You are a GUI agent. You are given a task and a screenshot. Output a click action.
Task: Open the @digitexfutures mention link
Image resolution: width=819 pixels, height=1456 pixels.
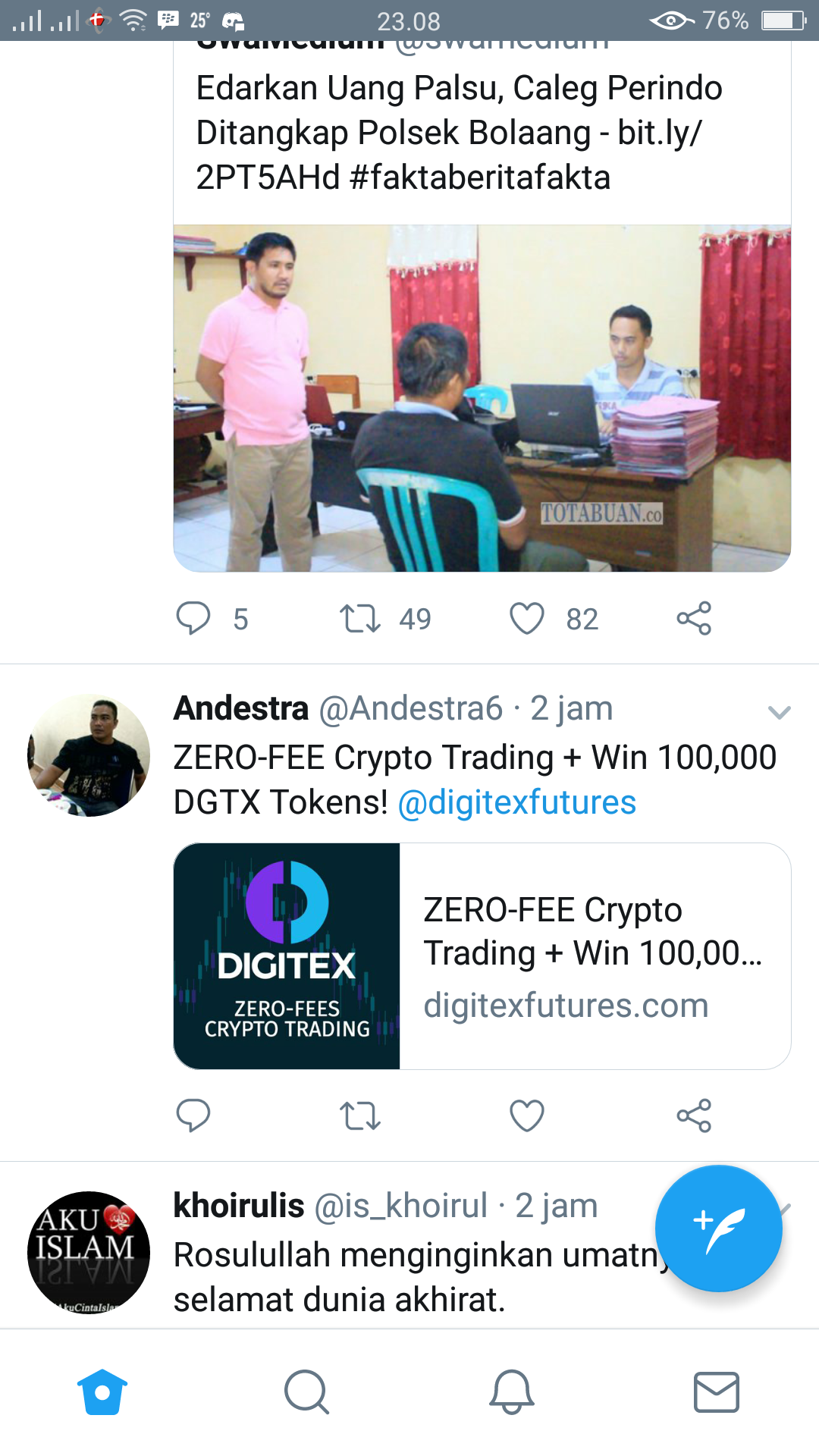click(516, 802)
